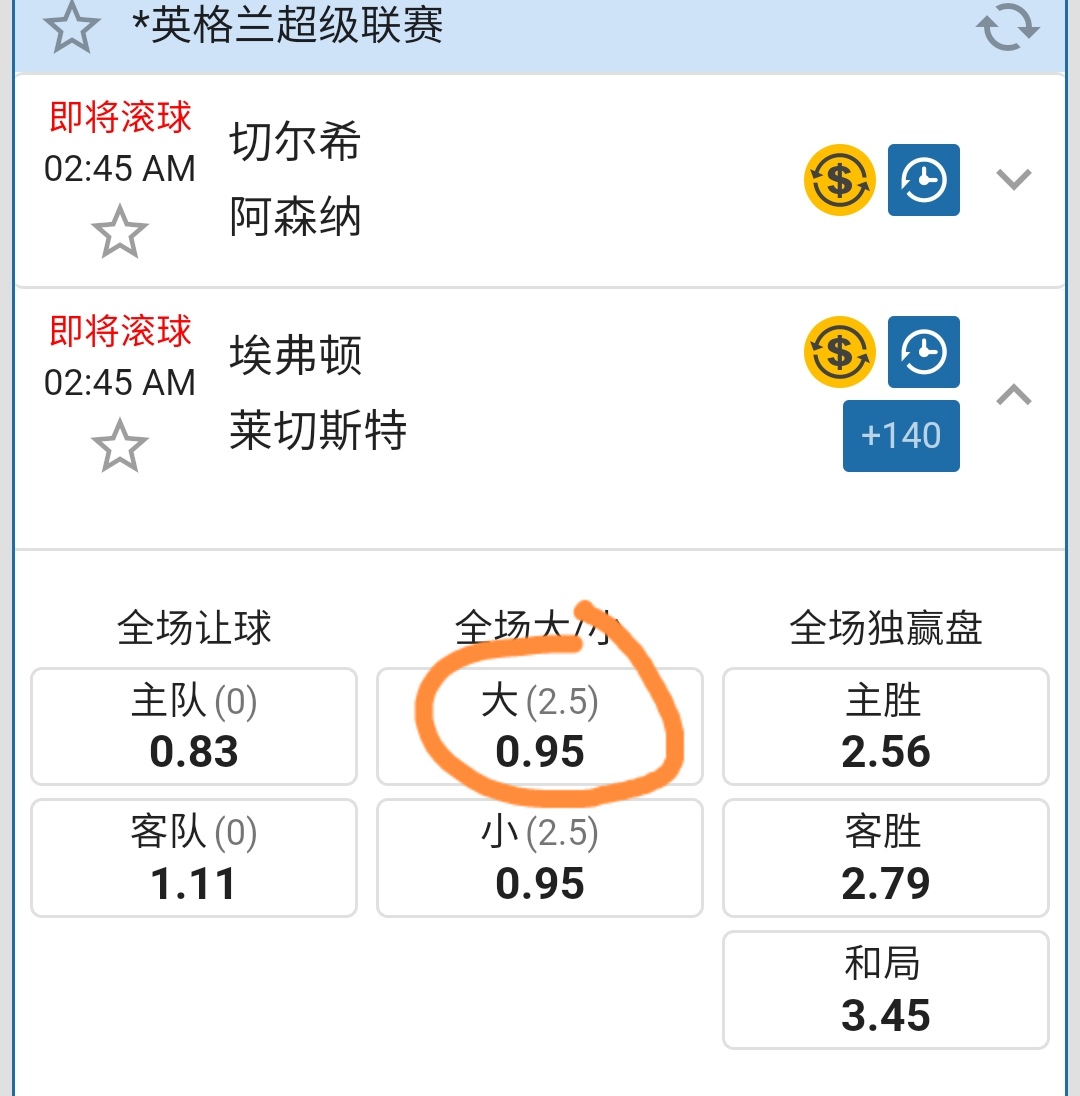
Task: Open cash-out icon for 切尔西 match
Action: (x=840, y=180)
